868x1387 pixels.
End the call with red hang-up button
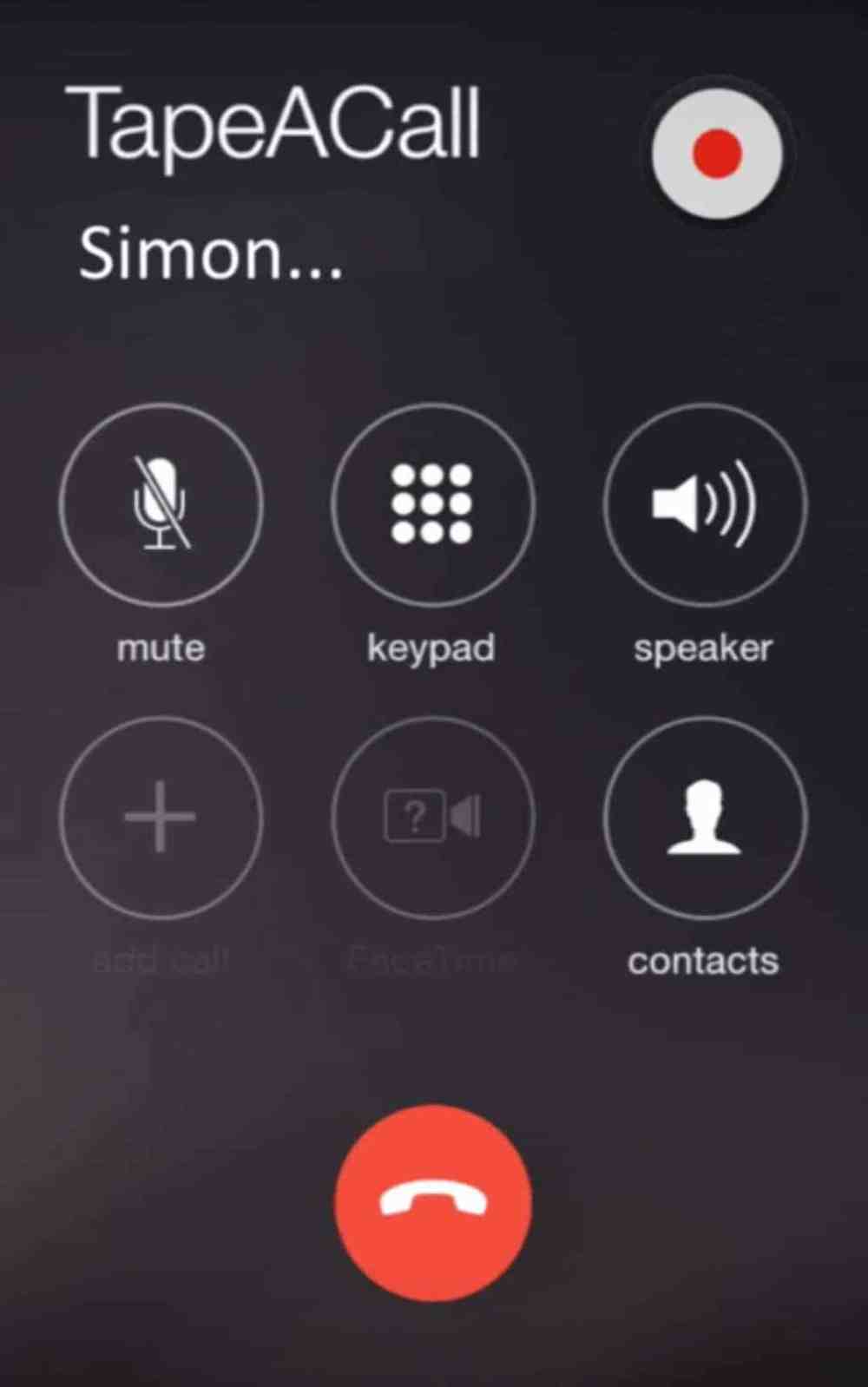click(x=433, y=1202)
